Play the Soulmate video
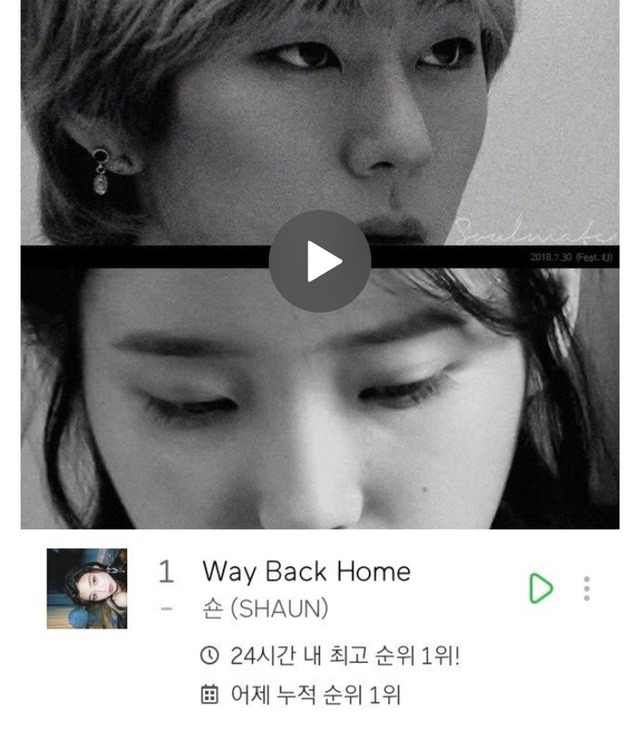640x736 pixels. [x=320, y=261]
